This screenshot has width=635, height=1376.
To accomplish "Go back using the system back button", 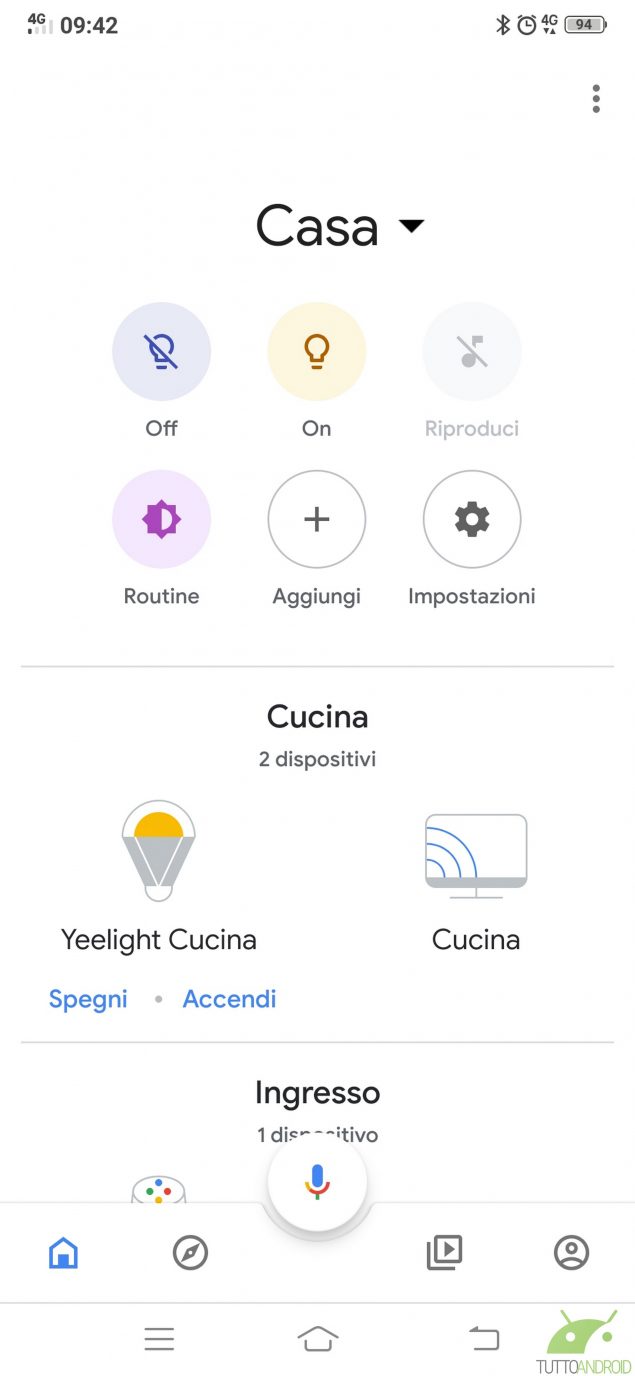I will coord(484,1338).
